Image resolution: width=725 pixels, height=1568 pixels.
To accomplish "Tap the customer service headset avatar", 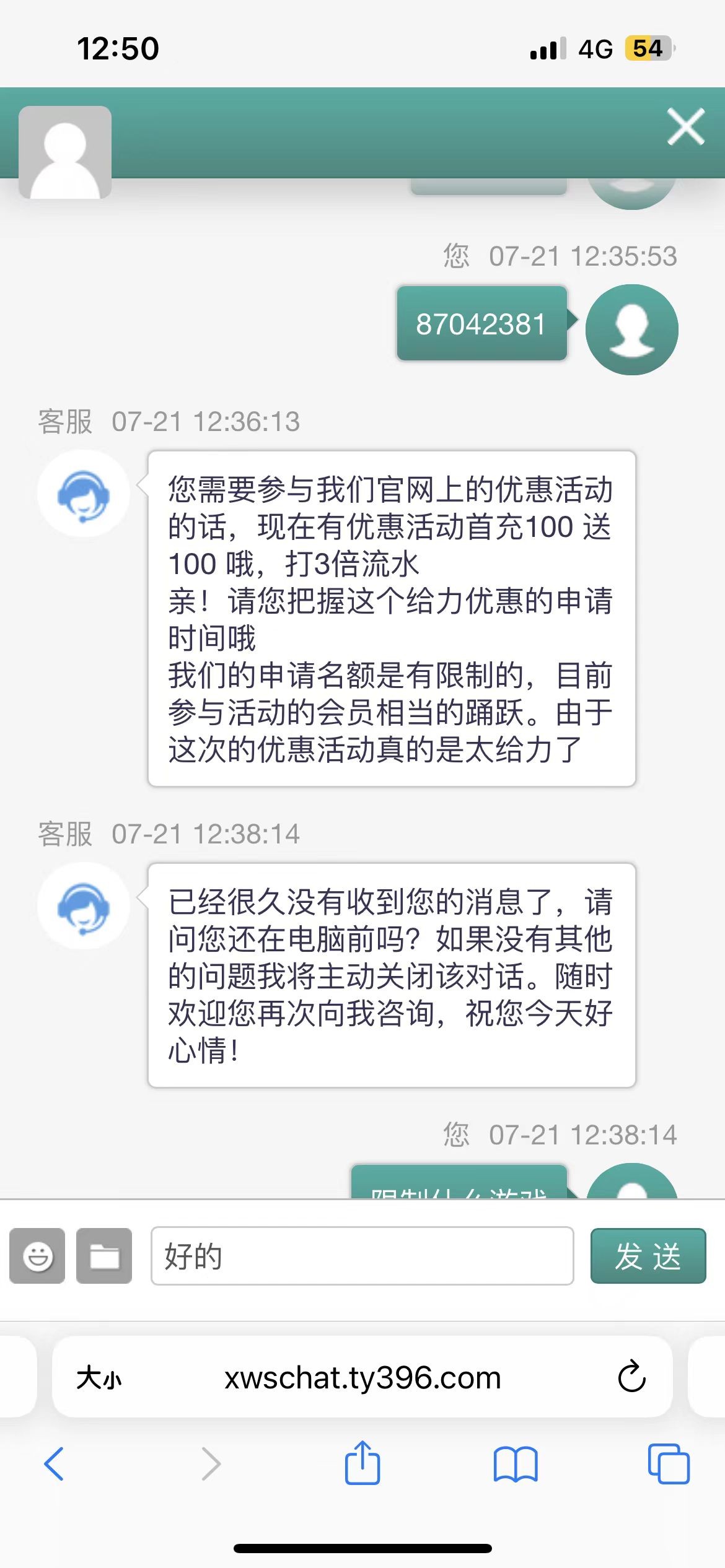I will pos(84,494).
